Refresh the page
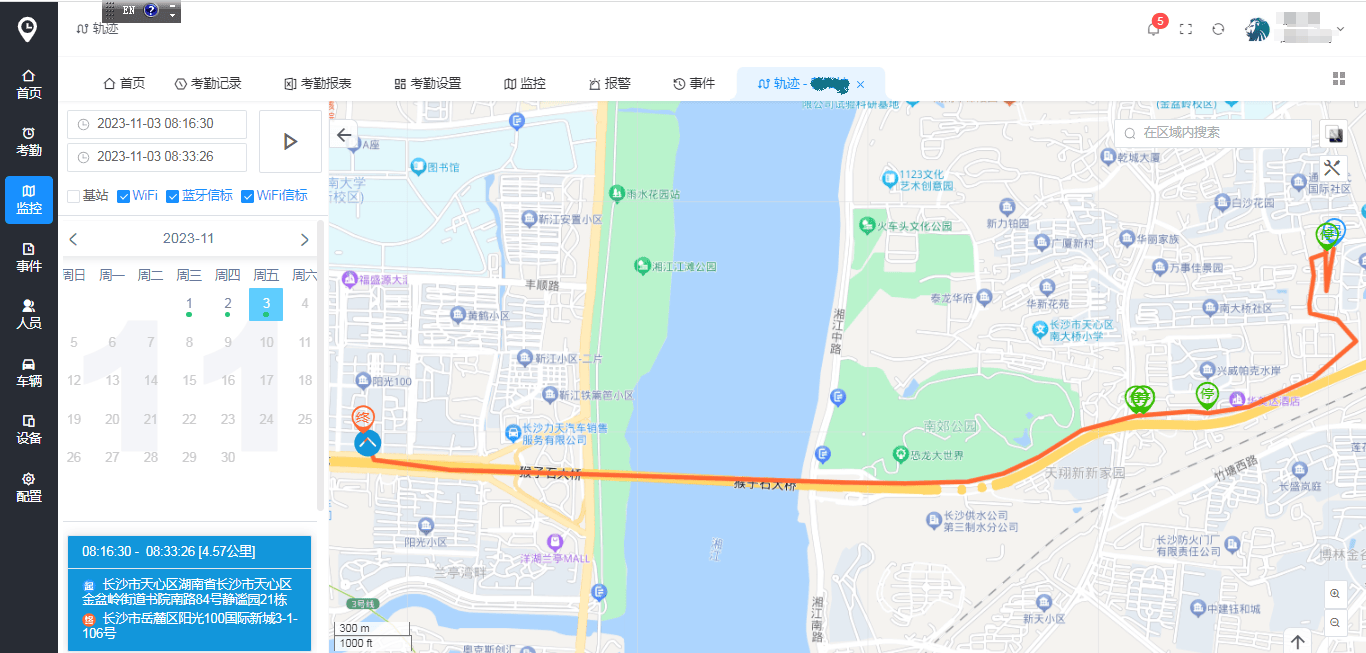The height and width of the screenshot is (653, 1366). (1218, 29)
